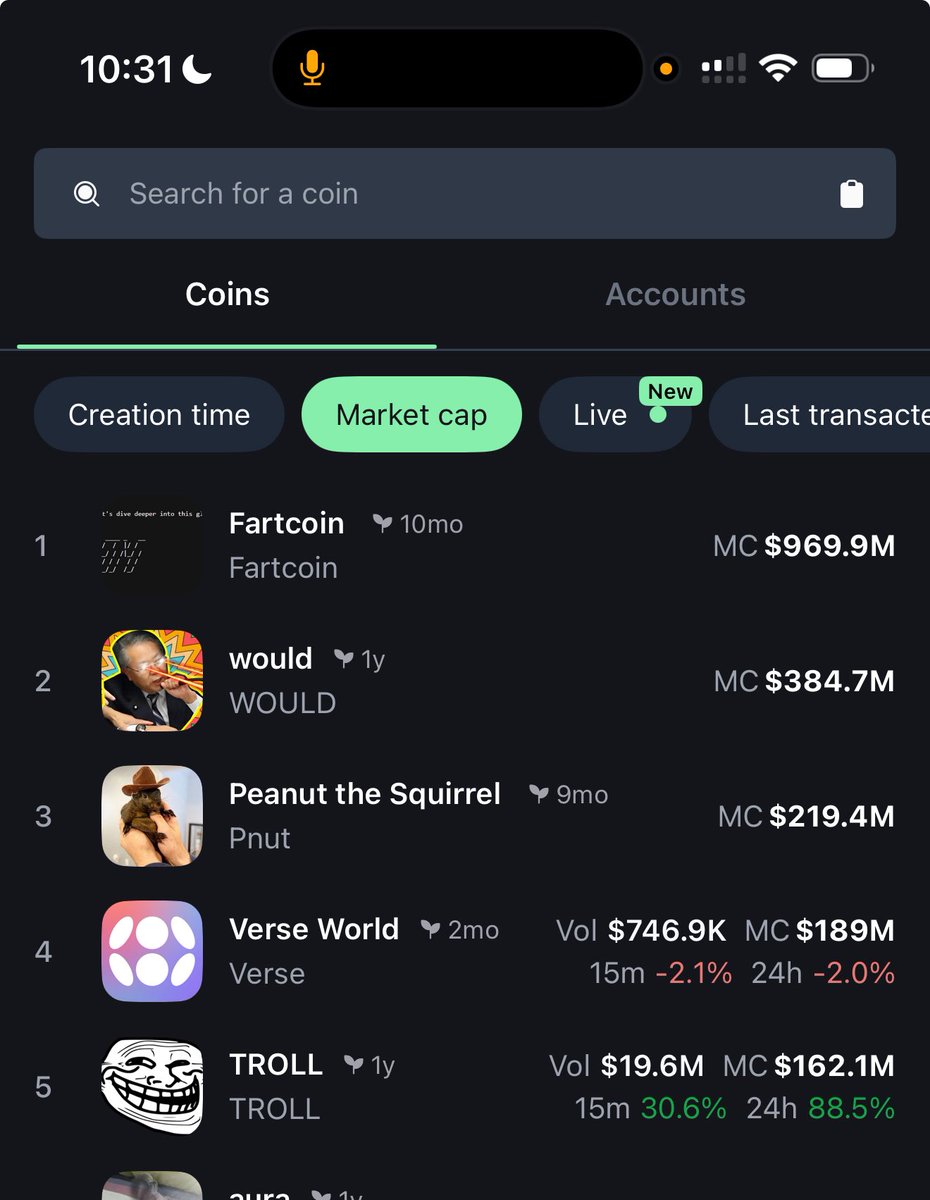Image resolution: width=930 pixels, height=1200 pixels.
Task: Switch to the Accounts tab
Action: pos(675,295)
